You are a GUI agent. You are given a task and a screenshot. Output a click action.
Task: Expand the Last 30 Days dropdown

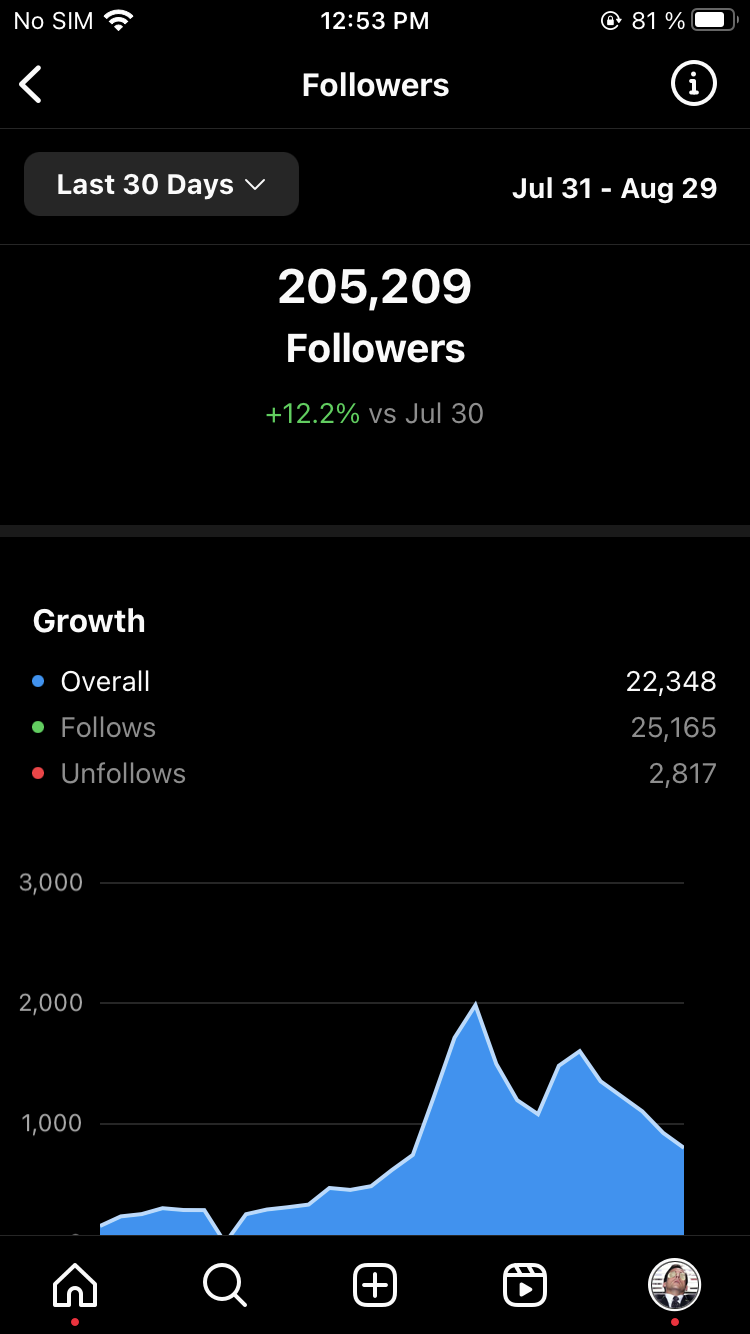click(x=161, y=184)
